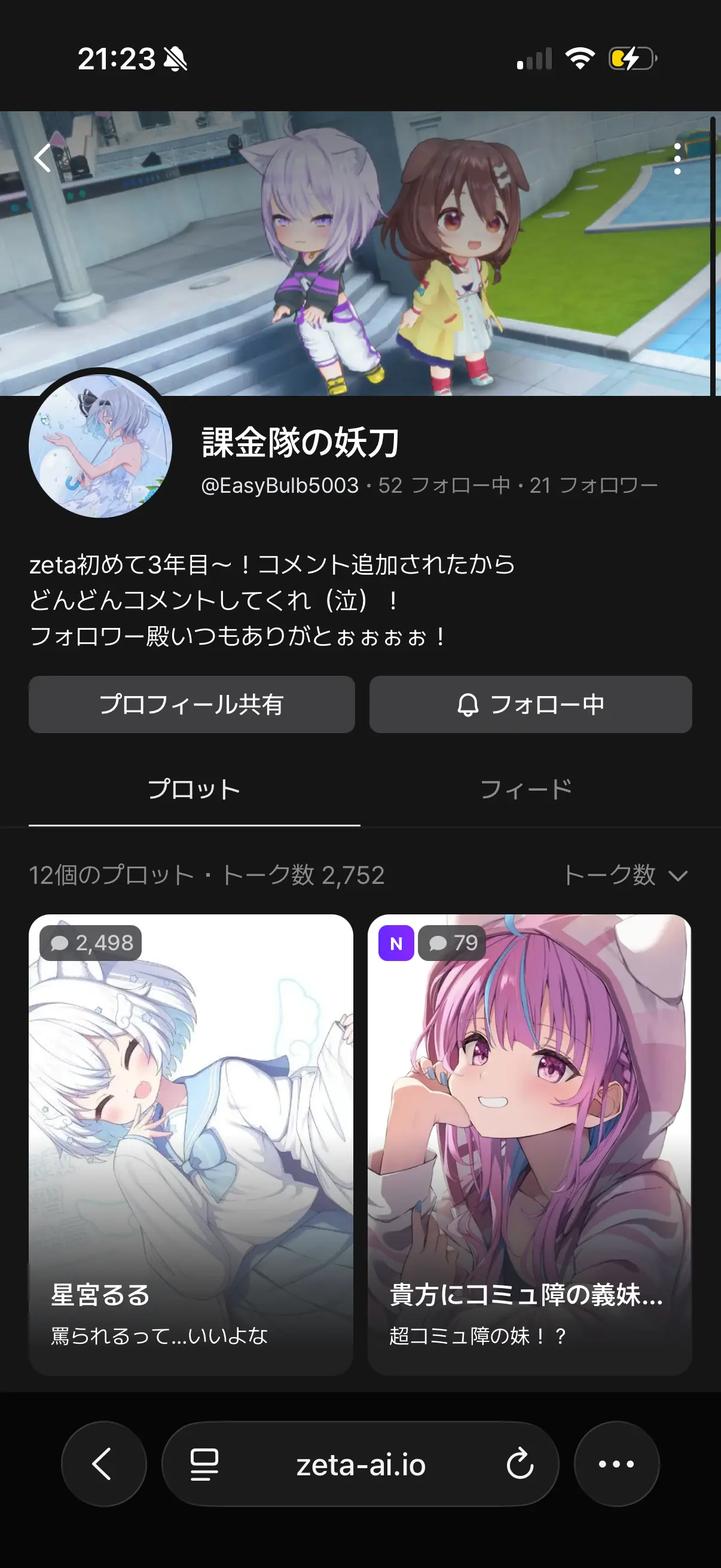Open the browser's more options menu
This screenshot has height=1568, width=721.
tap(616, 1463)
